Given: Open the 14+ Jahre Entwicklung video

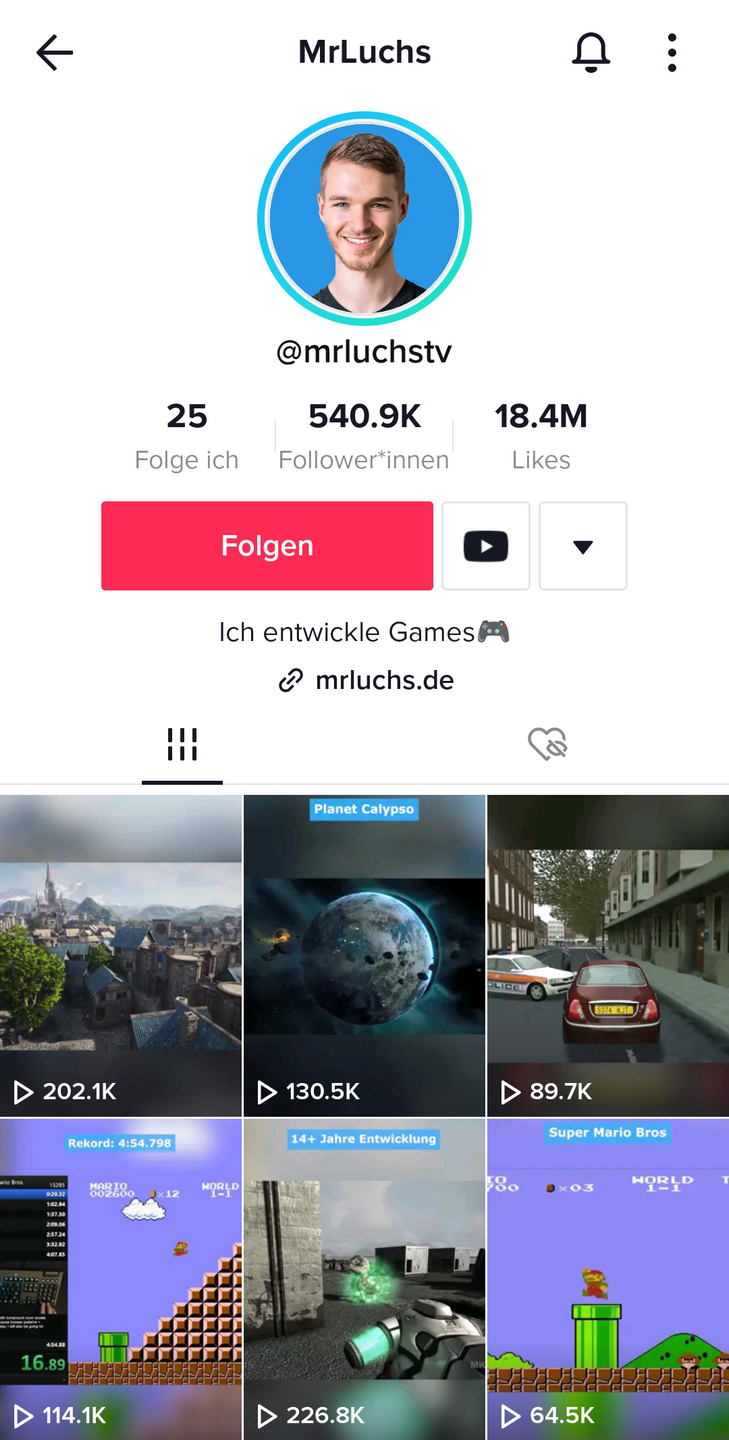Looking at the screenshot, I should 364,1279.
